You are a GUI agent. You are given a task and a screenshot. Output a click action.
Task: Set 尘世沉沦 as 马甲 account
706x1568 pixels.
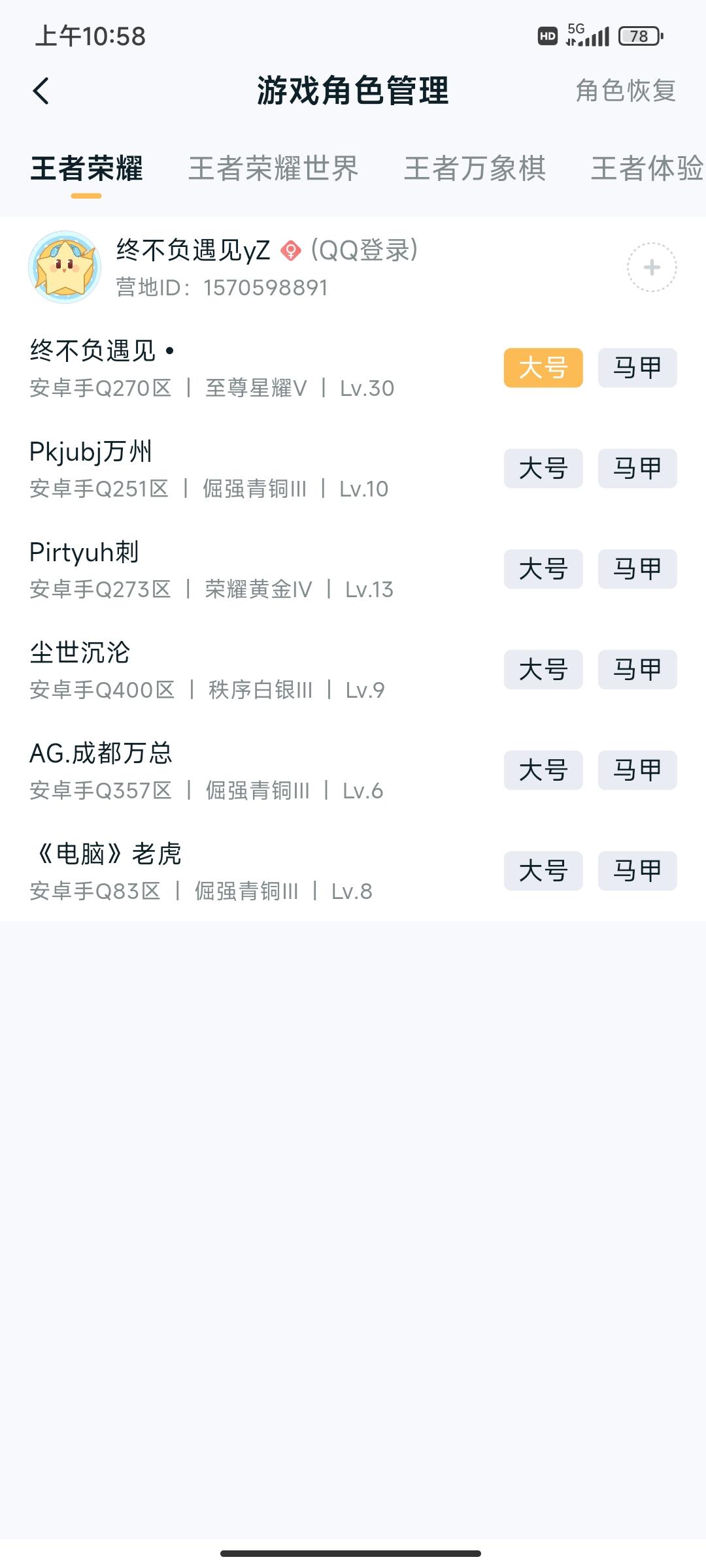click(x=637, y=670)
